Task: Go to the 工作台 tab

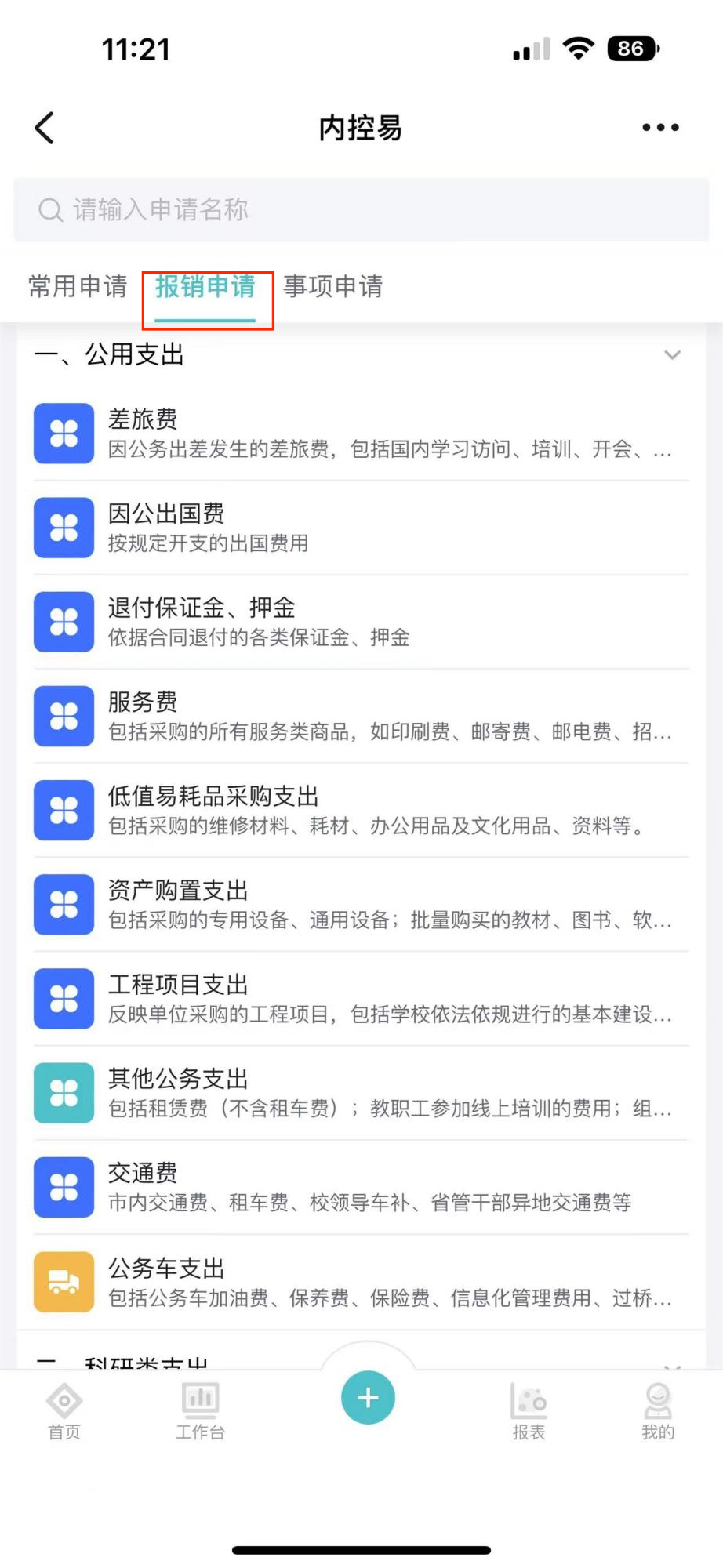Action: [x=201, y=1411]
